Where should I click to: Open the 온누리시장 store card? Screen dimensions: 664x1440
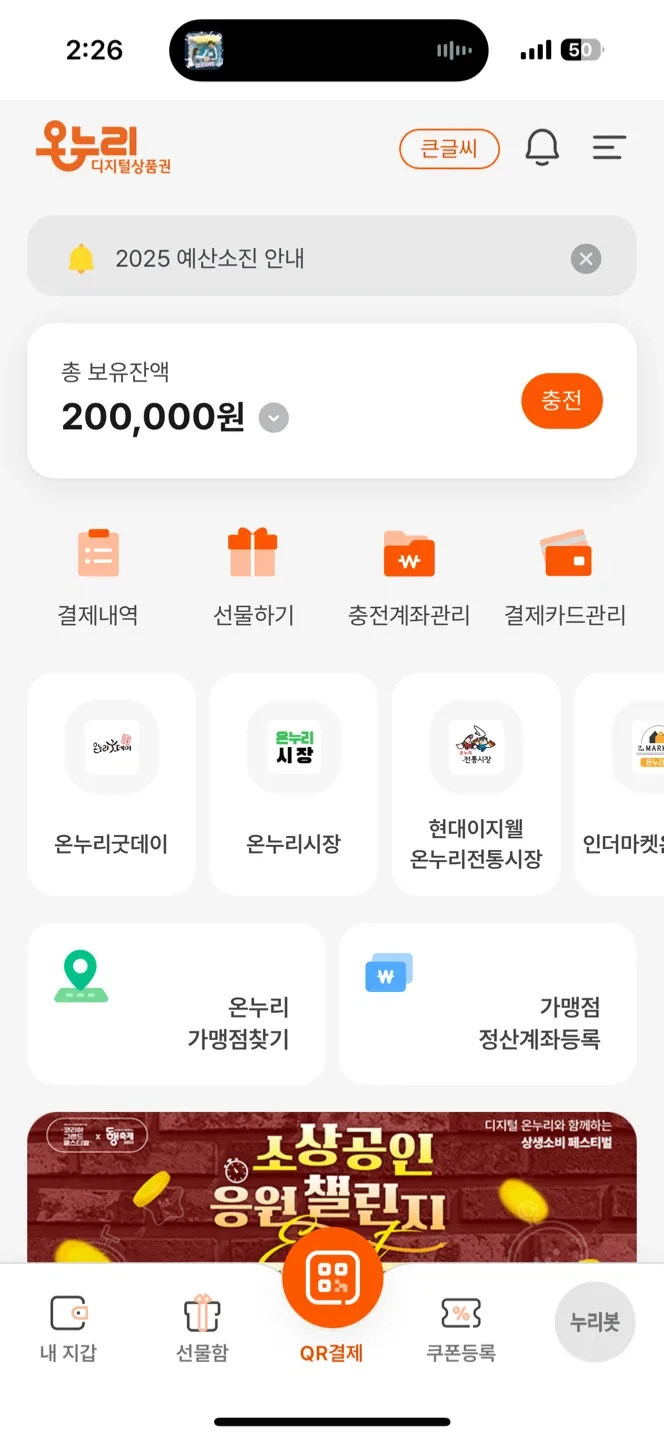(x=294, y=783)
